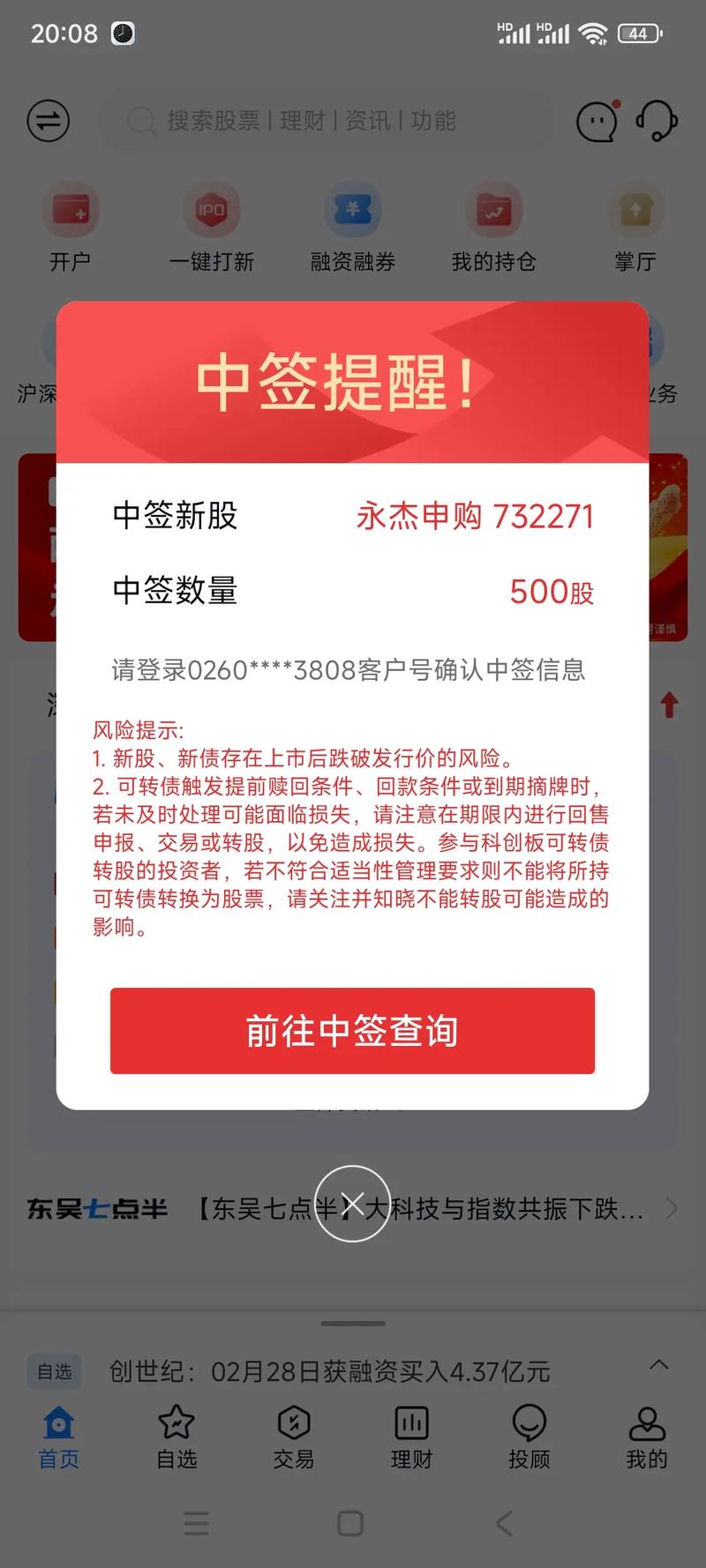Open the 开户 account opening icon
The image size is (706, 1568).
[71, 225]
